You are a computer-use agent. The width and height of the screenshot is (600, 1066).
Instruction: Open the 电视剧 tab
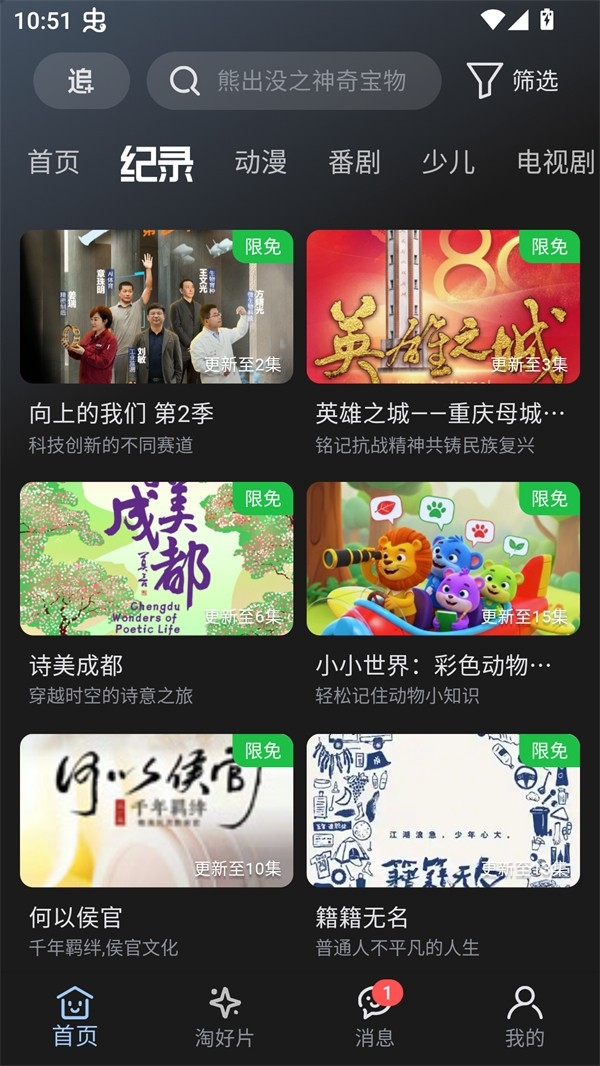555,162
